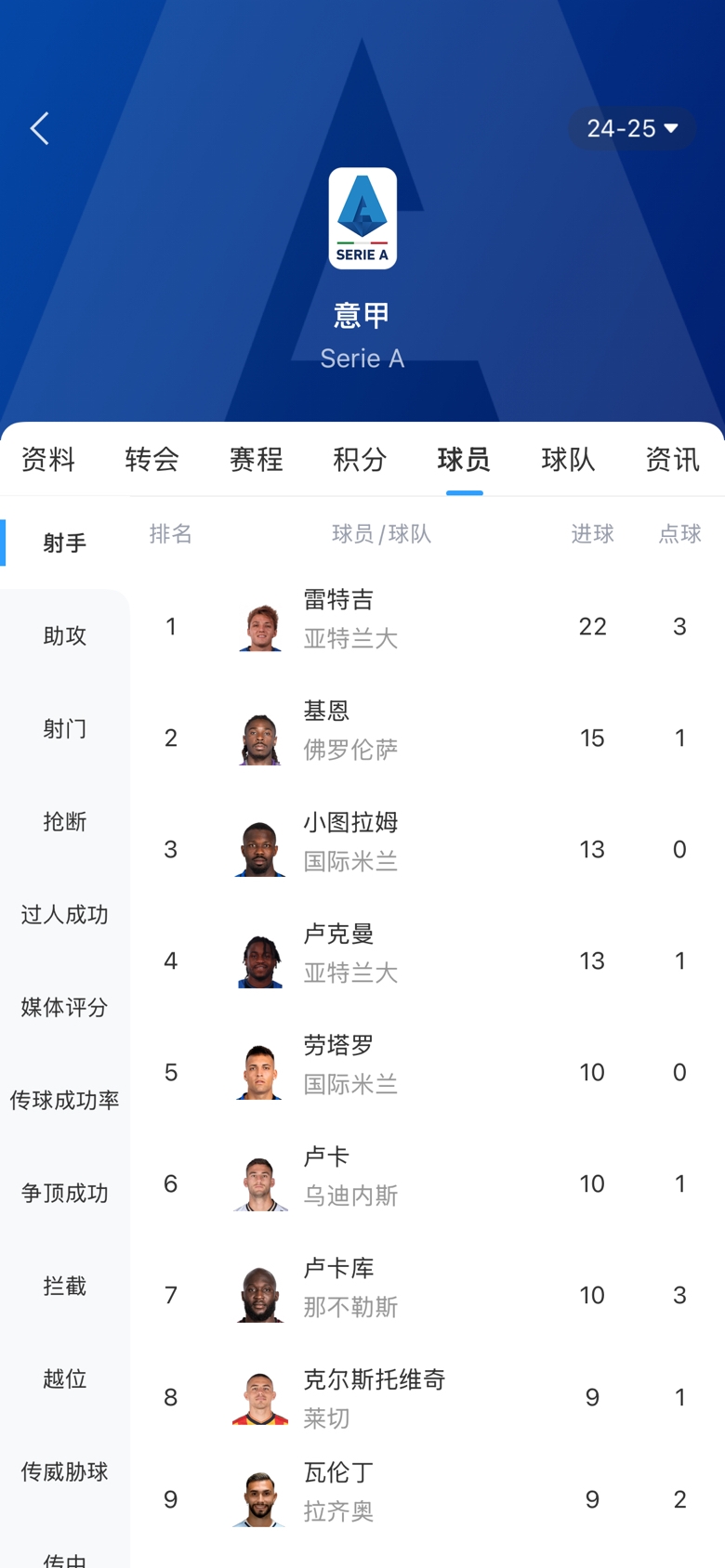Switch to the 球队 tab
Image resolution: width=725 pixels, height=1568 pixels.
[x=568, y=459]
